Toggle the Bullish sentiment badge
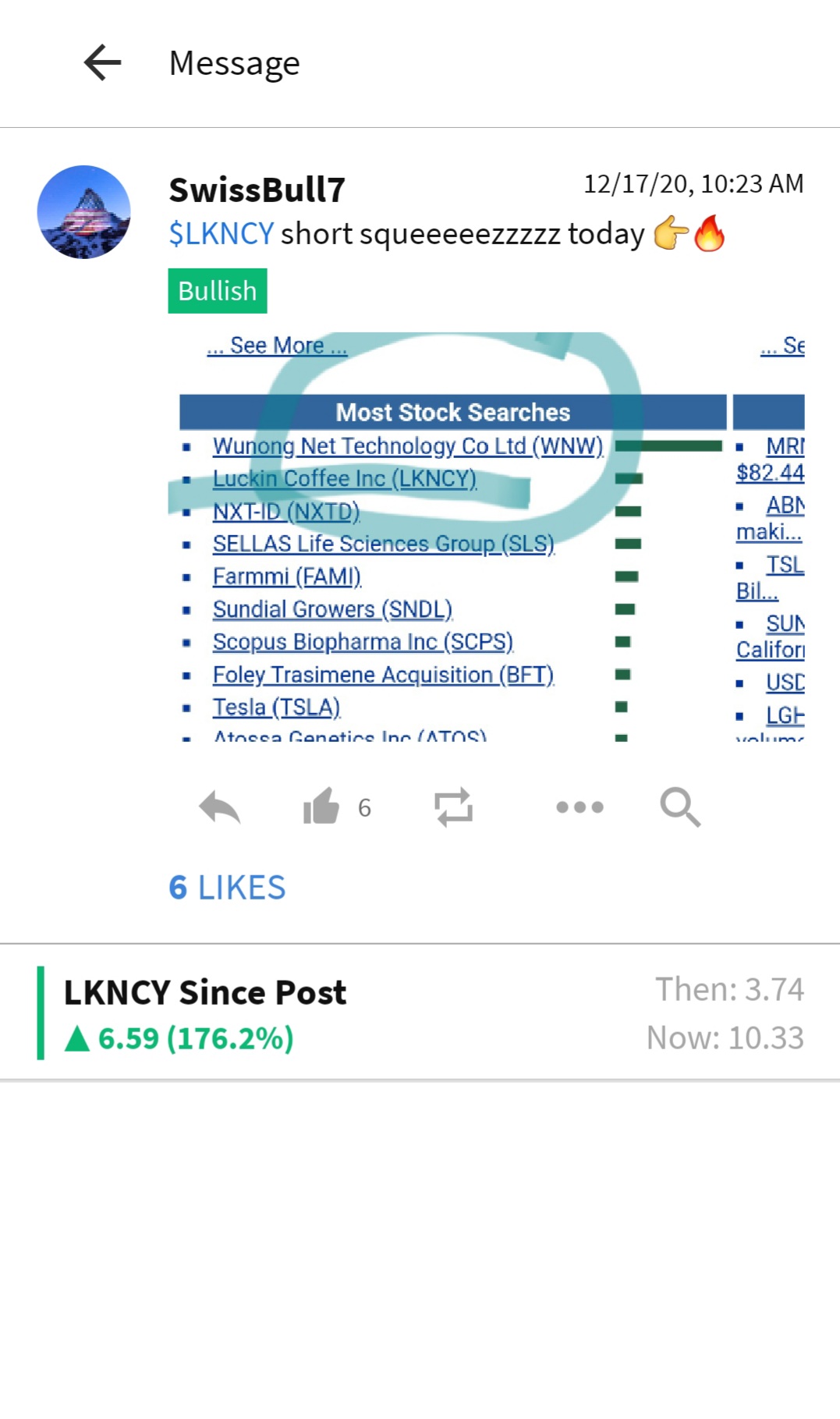This screenshot has width=840, height=1419. click(x=217, y=290)
